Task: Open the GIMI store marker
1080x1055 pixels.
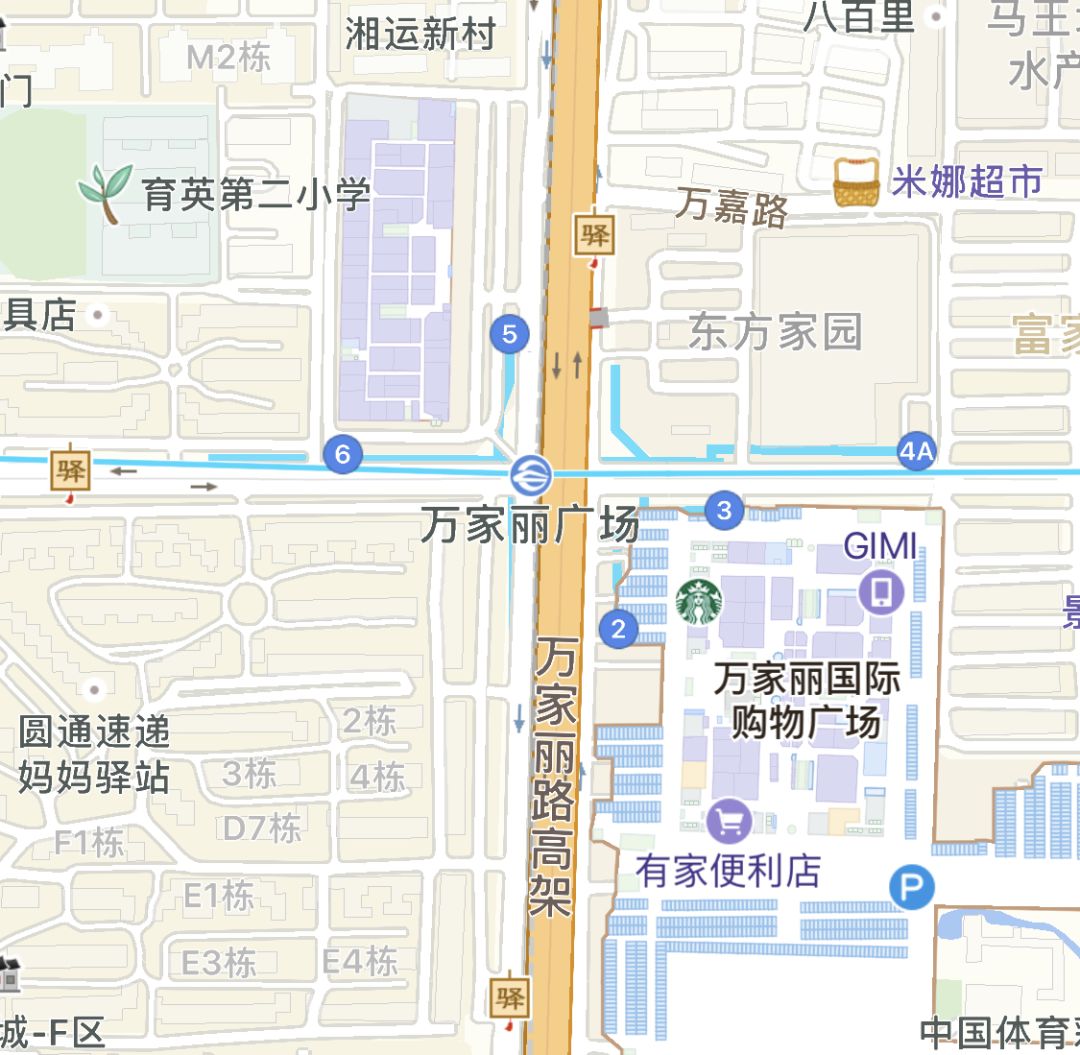Action: (x=881, y=591)
